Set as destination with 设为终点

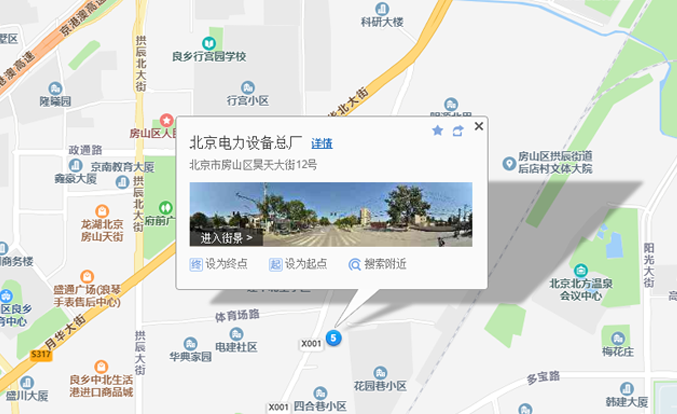[219, 265]
